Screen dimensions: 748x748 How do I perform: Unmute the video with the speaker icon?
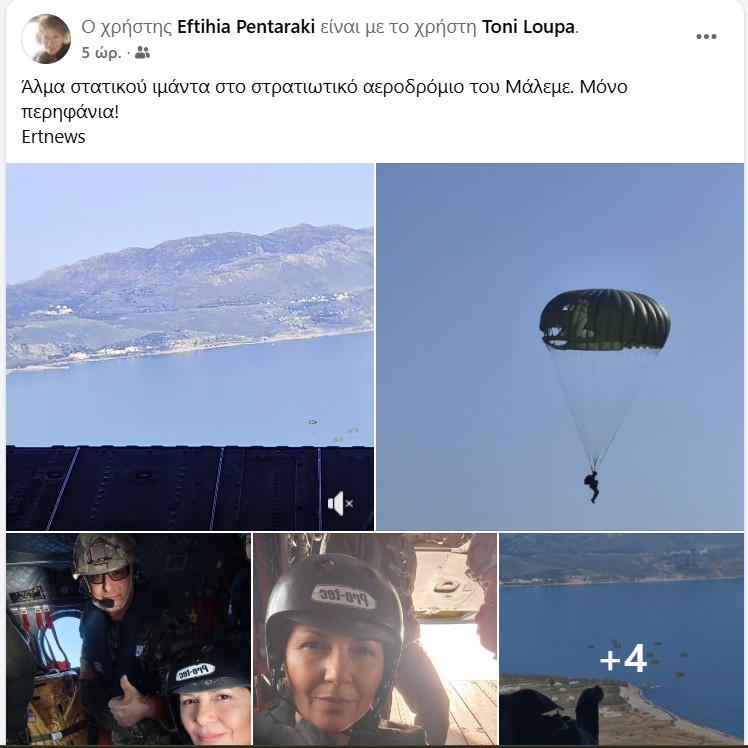(x=340, y=503)
